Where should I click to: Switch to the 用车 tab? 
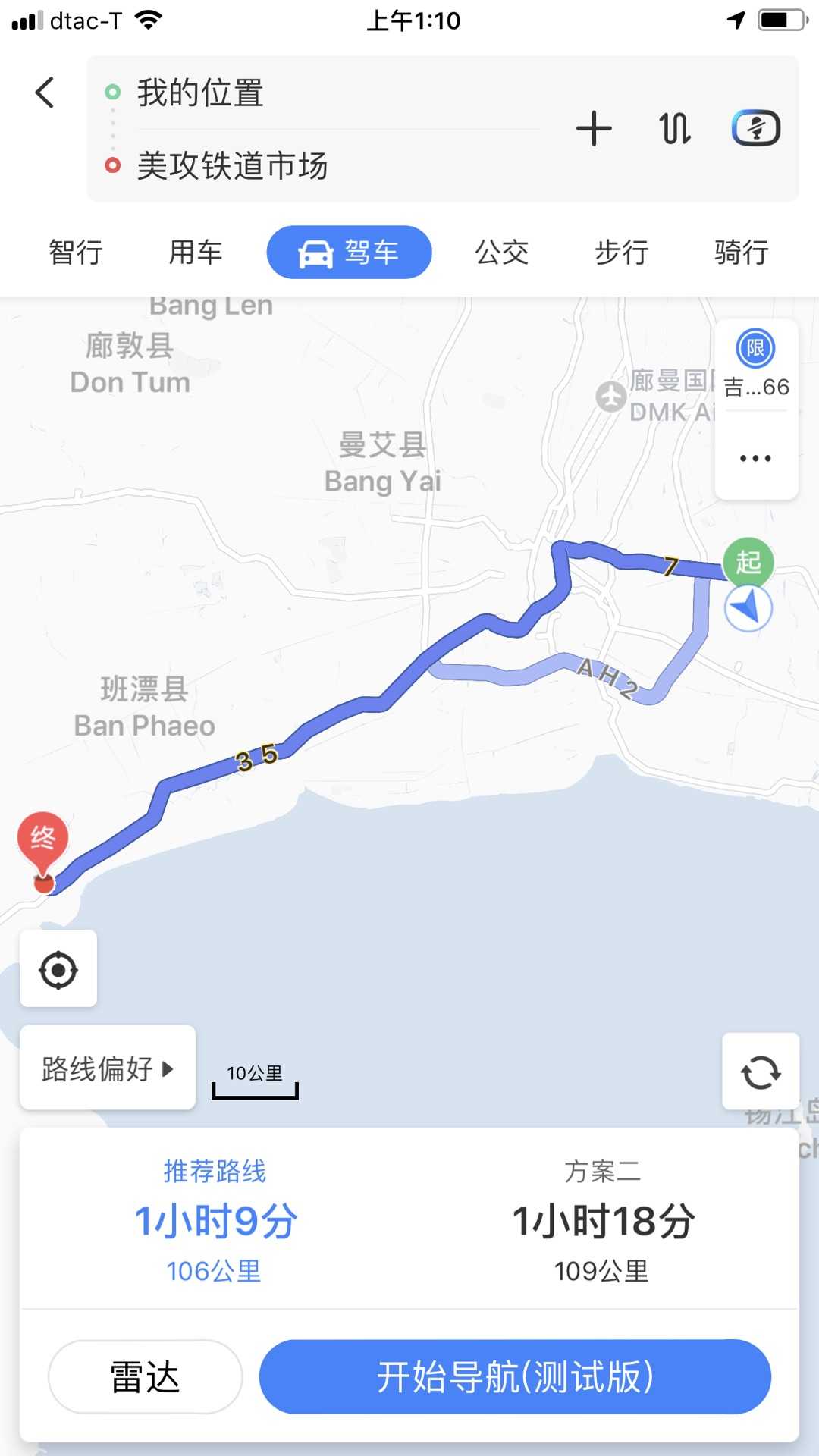click(x=196, y=253)
